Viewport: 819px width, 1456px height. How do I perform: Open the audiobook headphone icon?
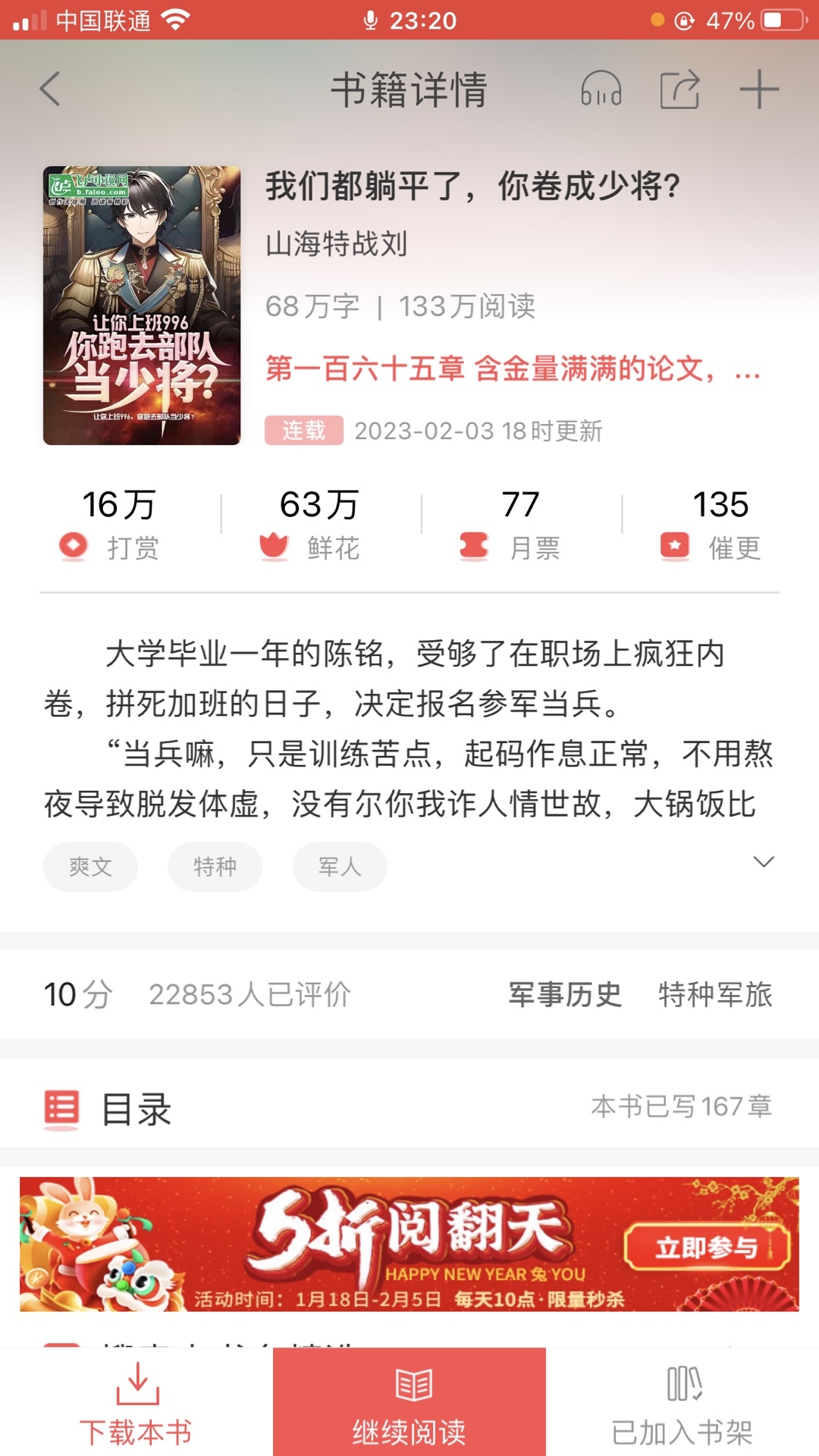601,89
